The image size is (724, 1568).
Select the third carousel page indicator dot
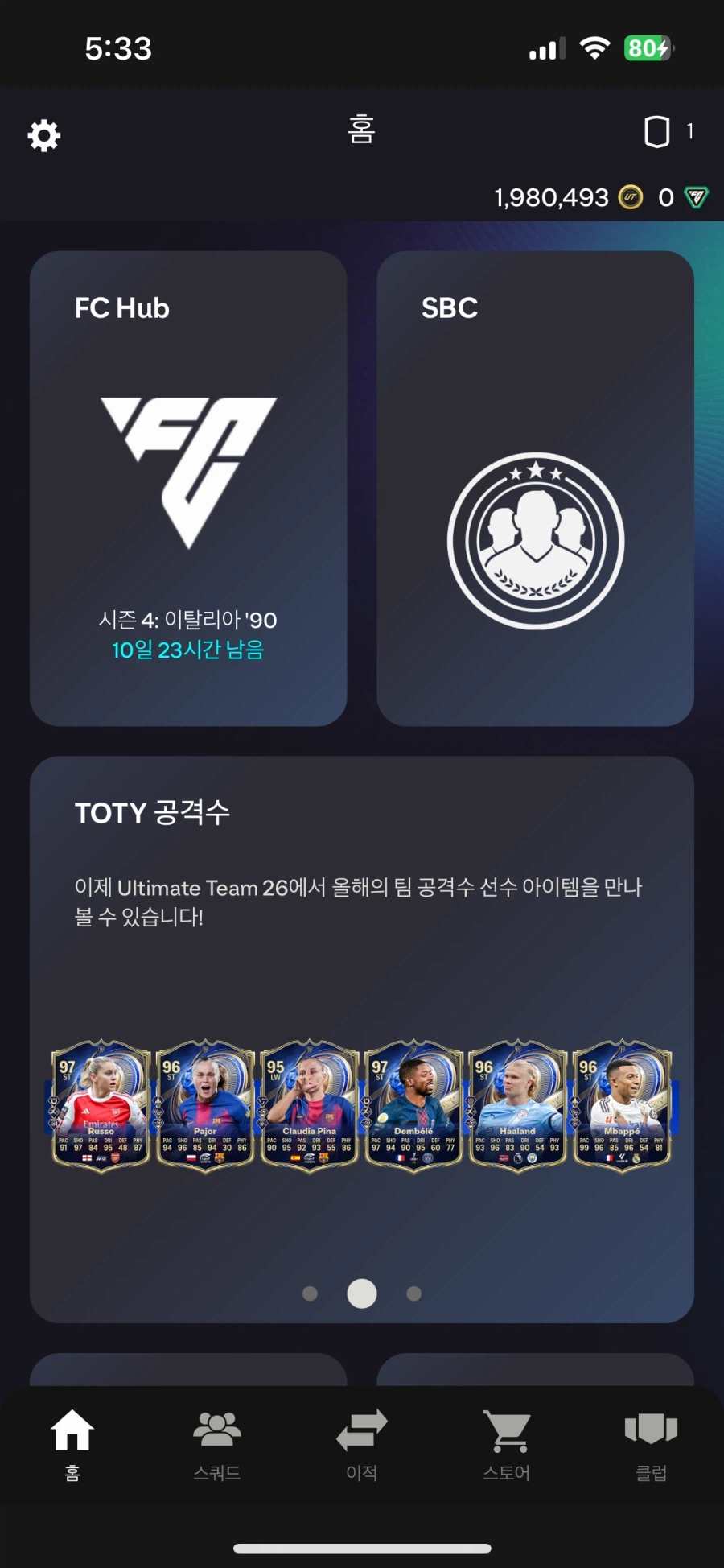click(413, 1294)
